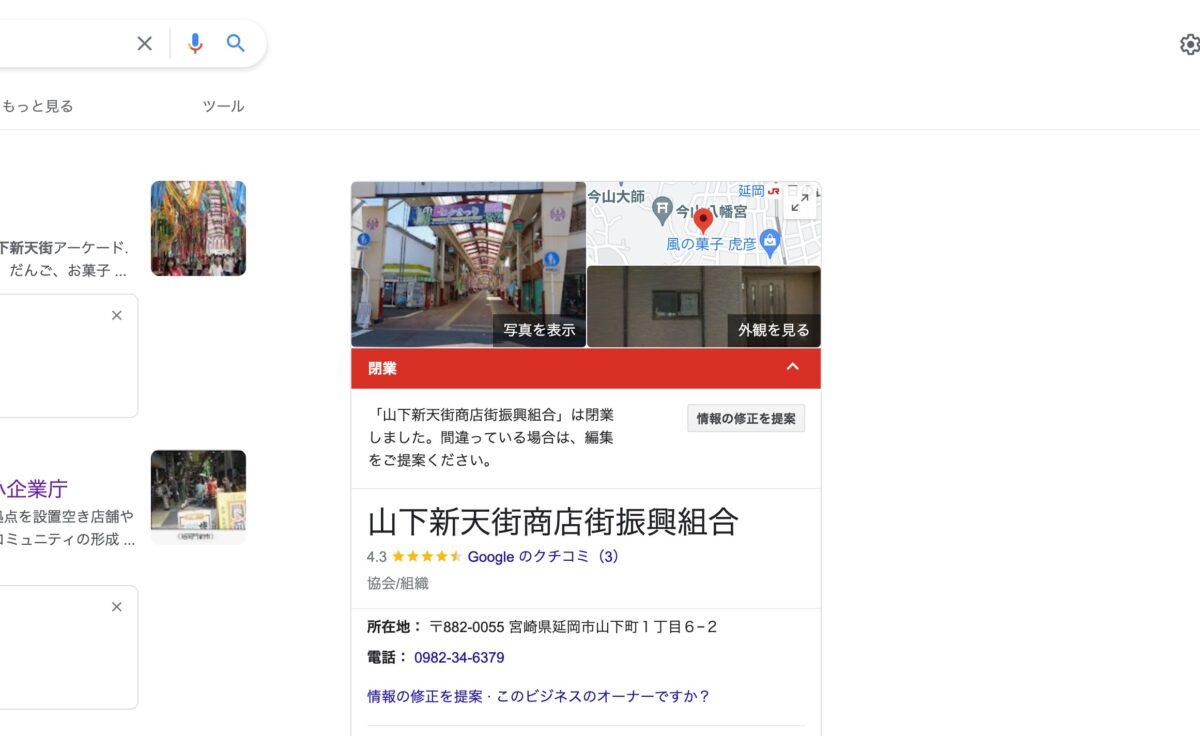Open the 情報の修正を提案 link below the phone number
Viewport: 1200px width, 736px height.
[425, 696]
